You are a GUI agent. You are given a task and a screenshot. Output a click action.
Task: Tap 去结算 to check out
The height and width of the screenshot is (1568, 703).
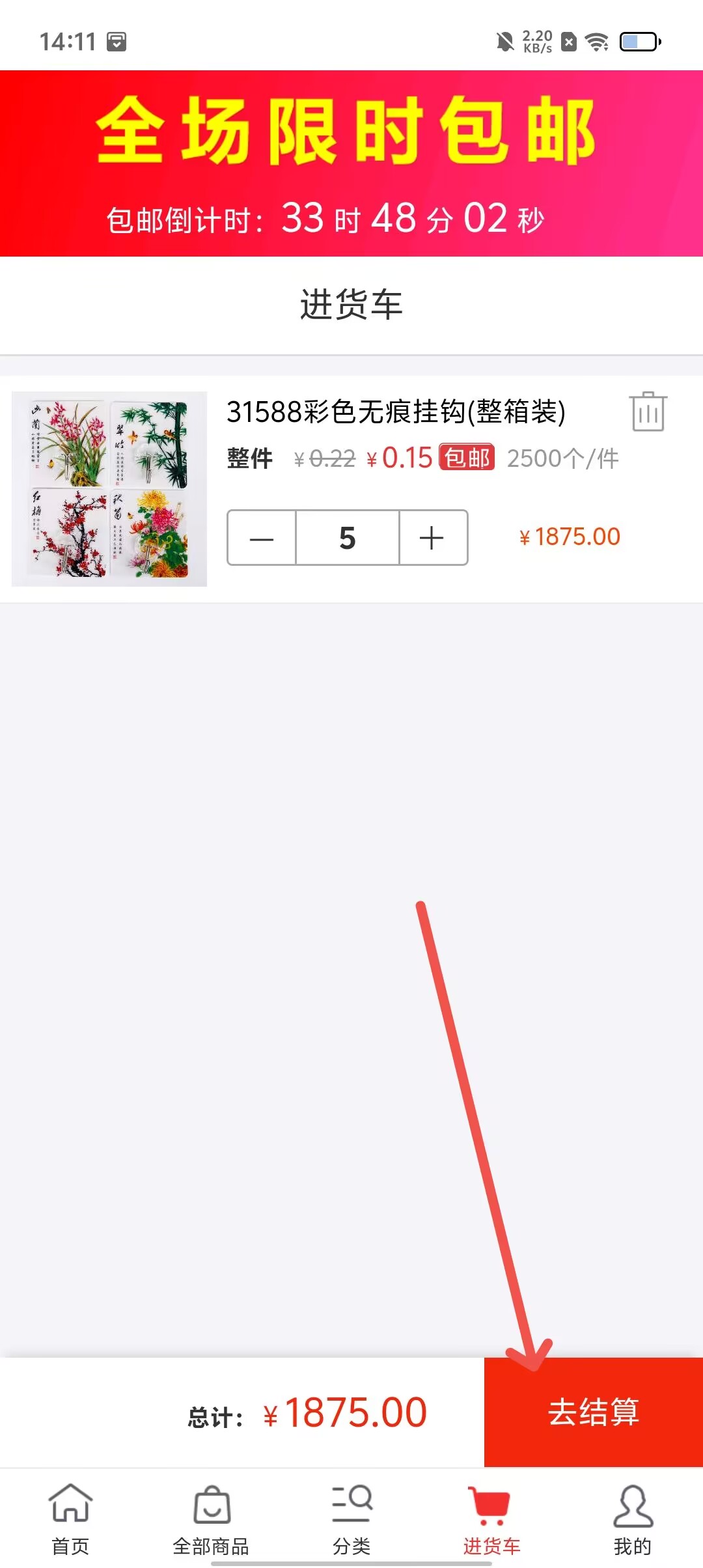pyautogui.click(x=593, y=1412)
